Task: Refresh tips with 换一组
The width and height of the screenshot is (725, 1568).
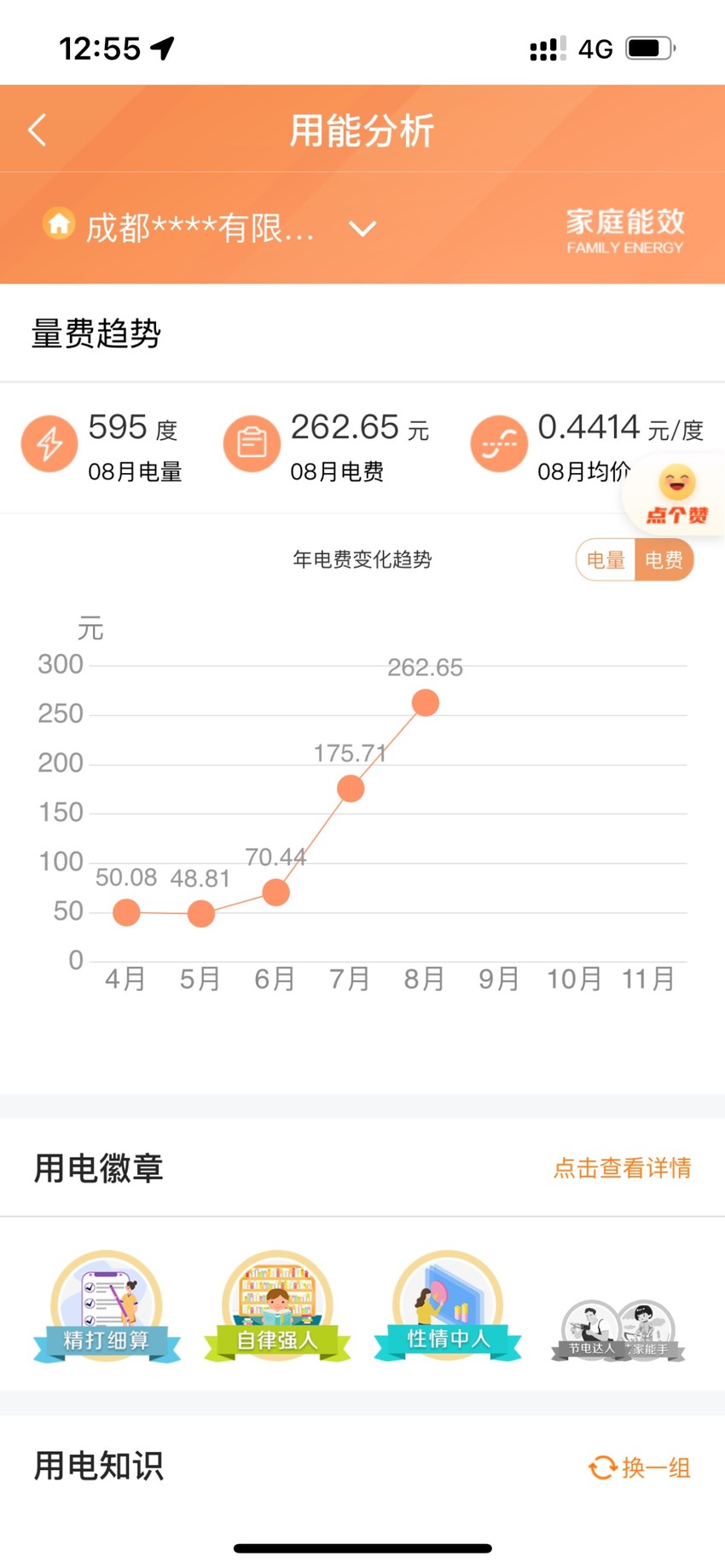Action: pyautogui.click(x=640, y=1467)
